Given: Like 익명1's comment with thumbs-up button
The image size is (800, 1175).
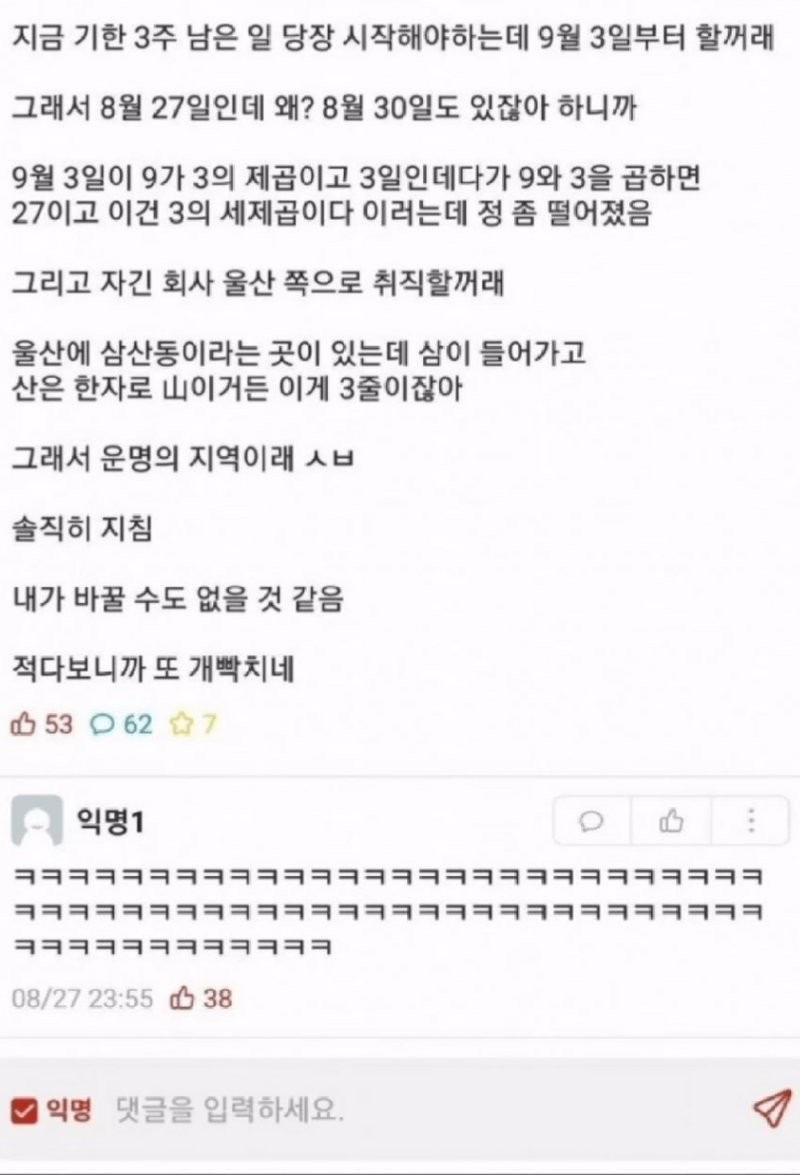Looking at the screenshot, I should click(x=671, y=822).
